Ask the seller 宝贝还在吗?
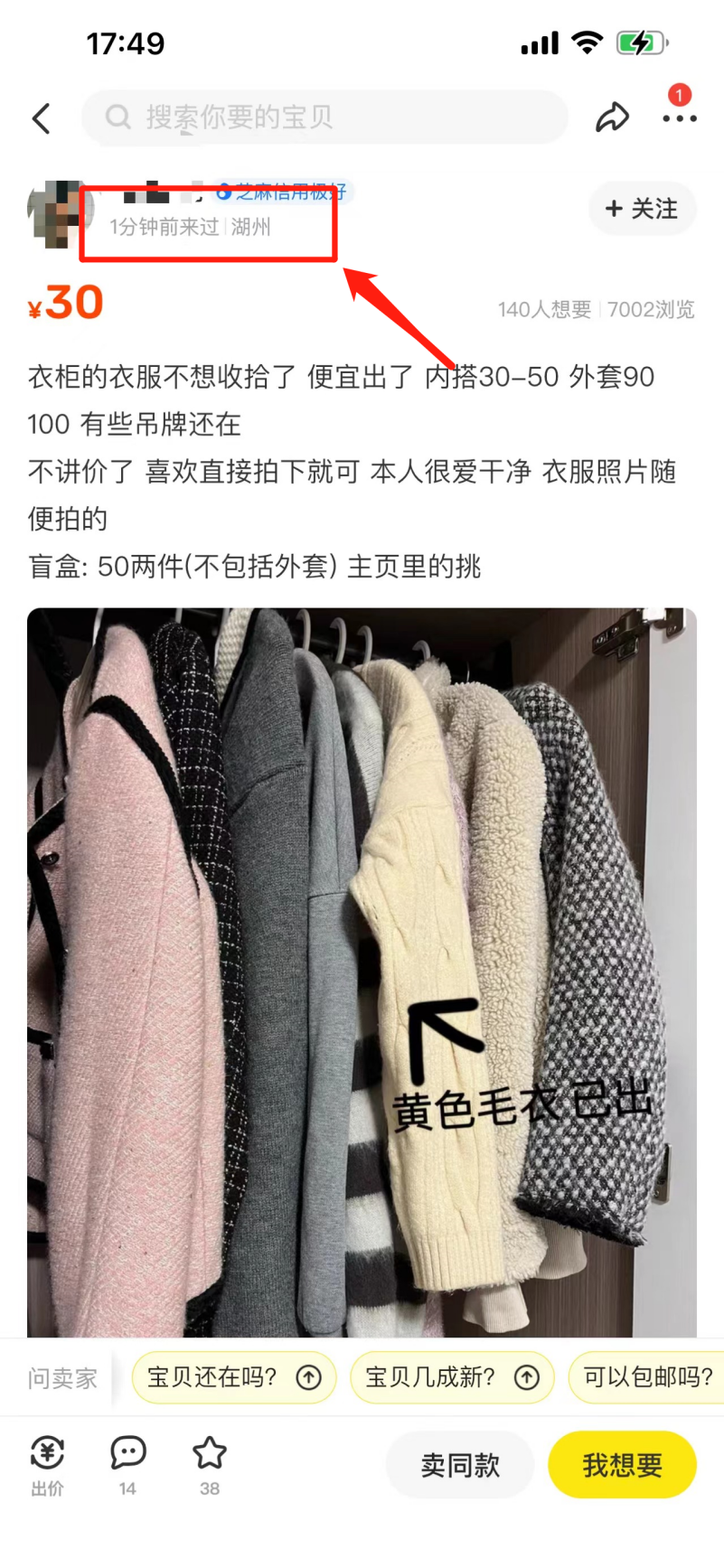 click(x=233, y=1377)
